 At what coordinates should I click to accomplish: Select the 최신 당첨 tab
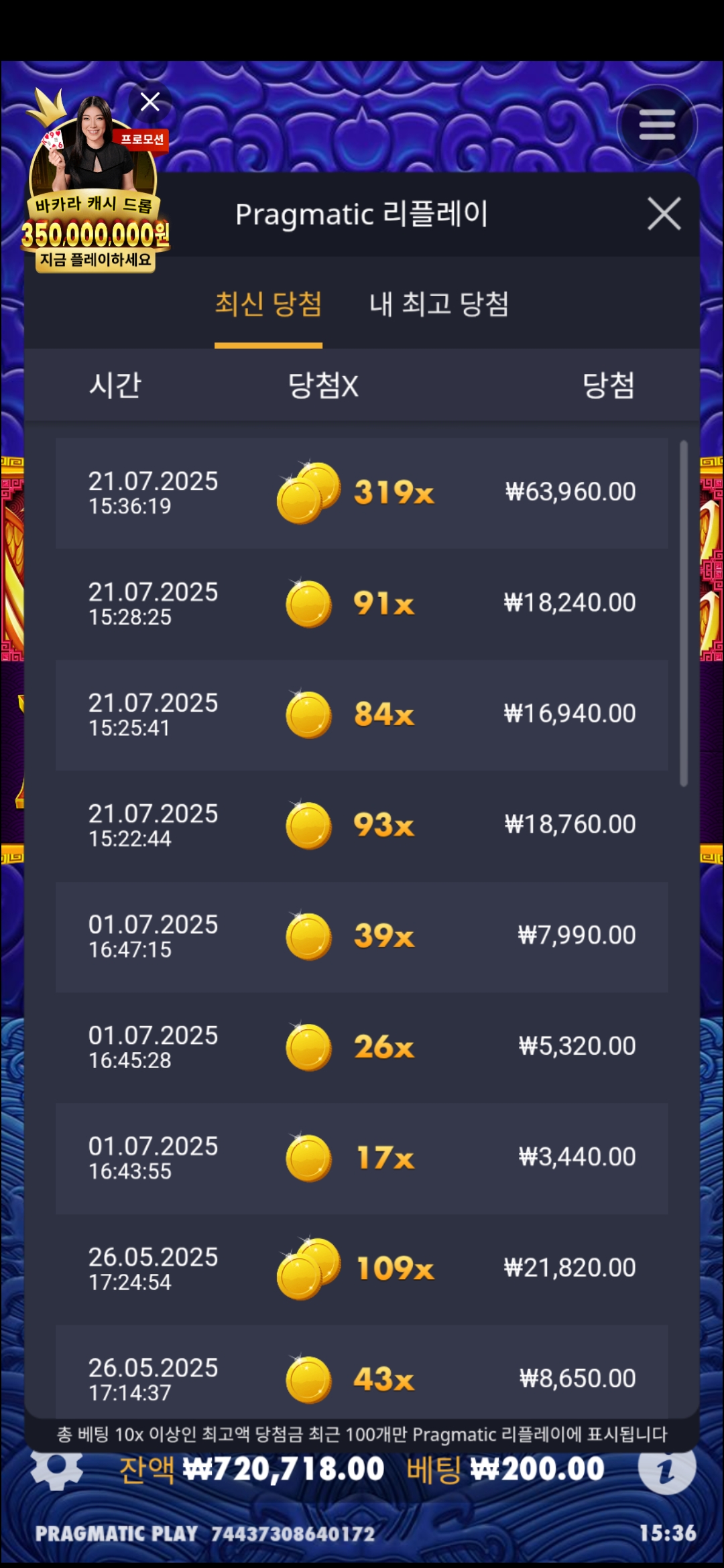(x=268, y=305)
